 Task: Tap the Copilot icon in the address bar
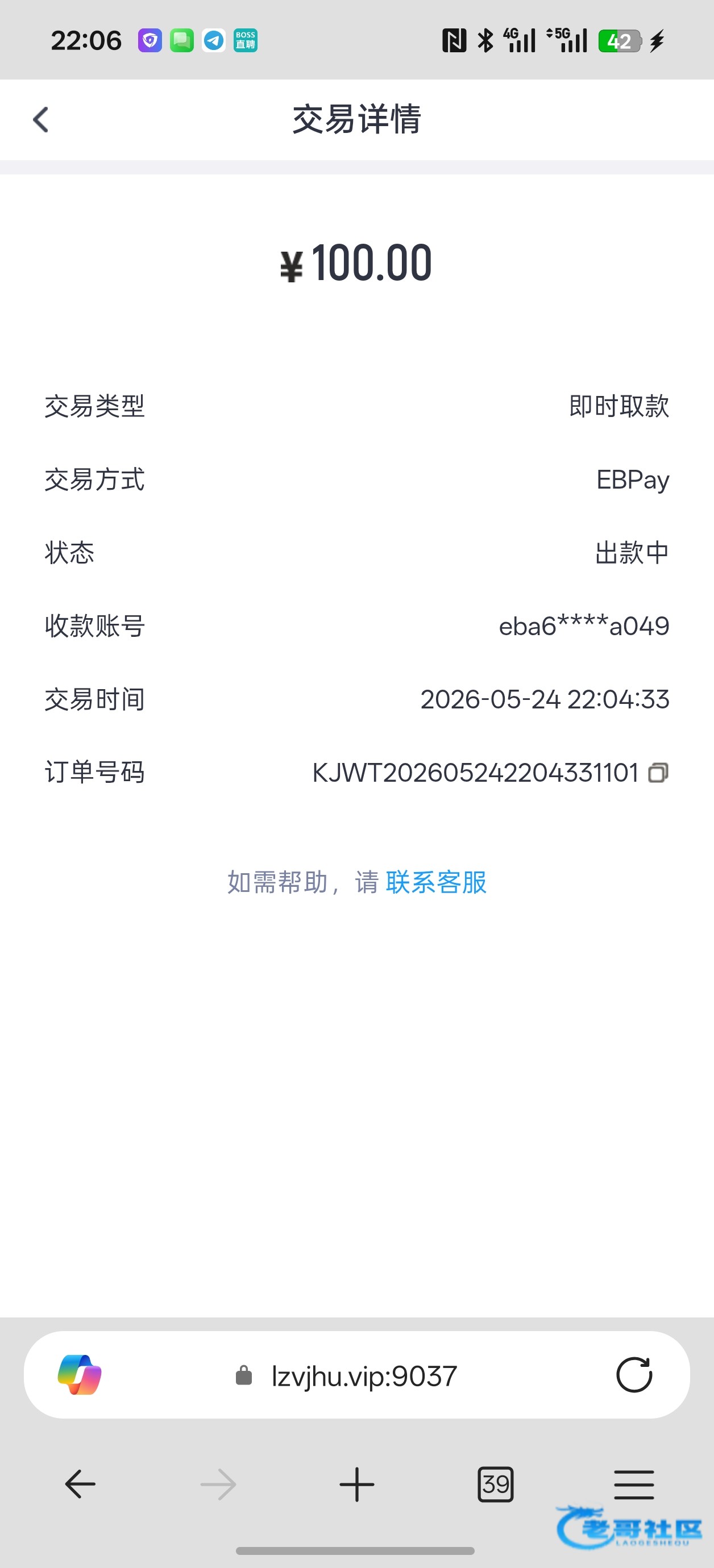point(80,1374)
